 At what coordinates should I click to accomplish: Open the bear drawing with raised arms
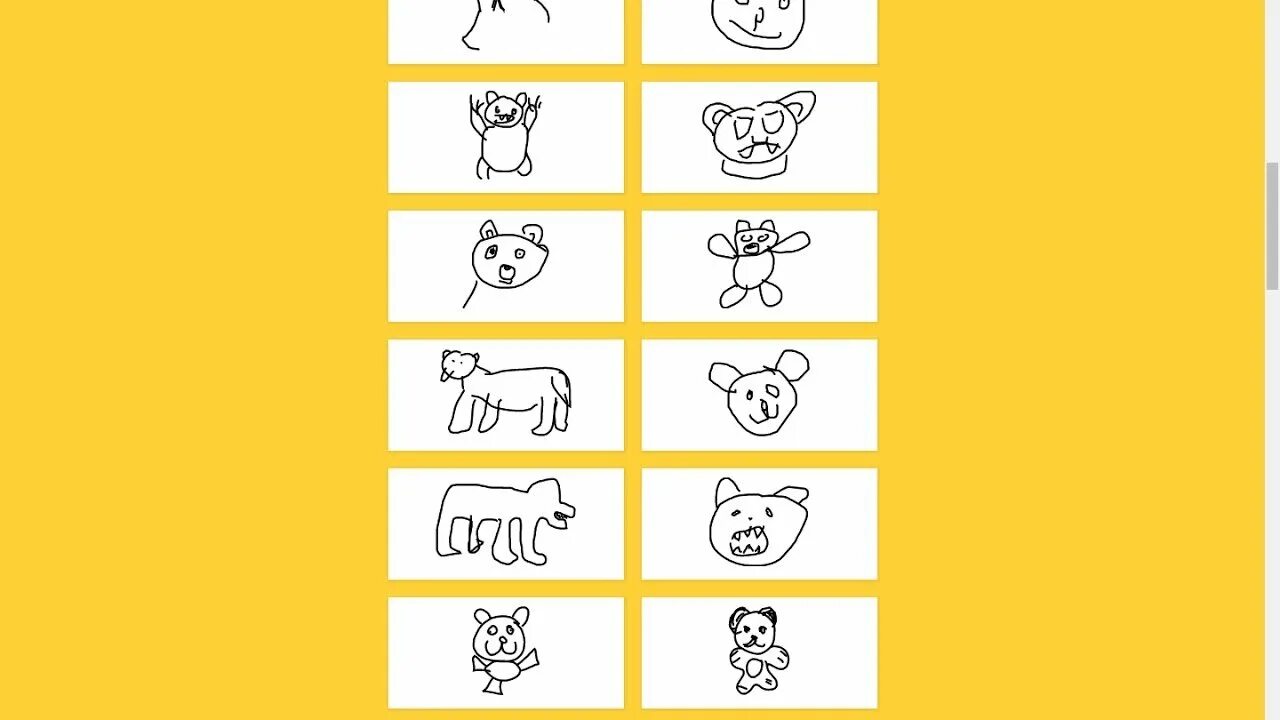[x=506, y=137]
